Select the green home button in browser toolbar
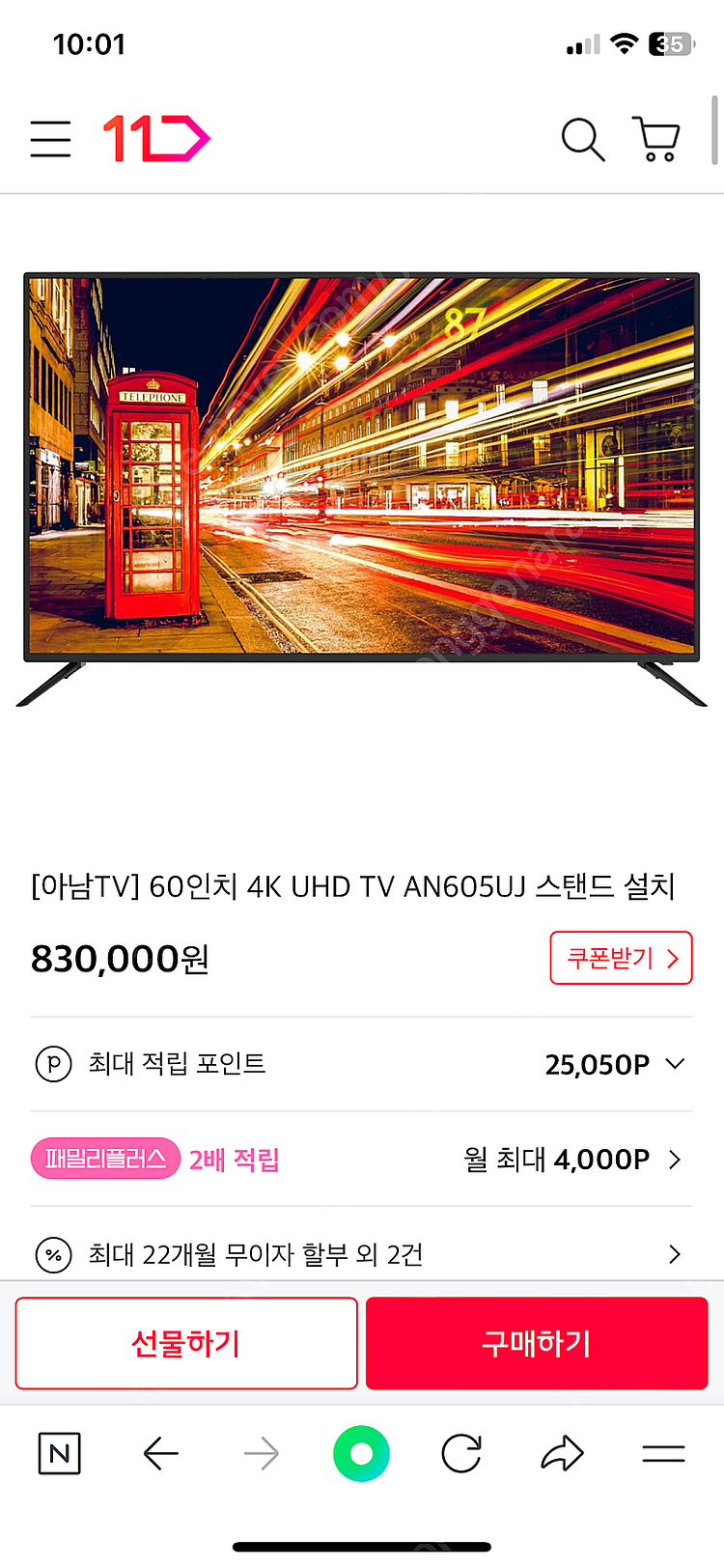The image size is (724, 1568). 361,1453
